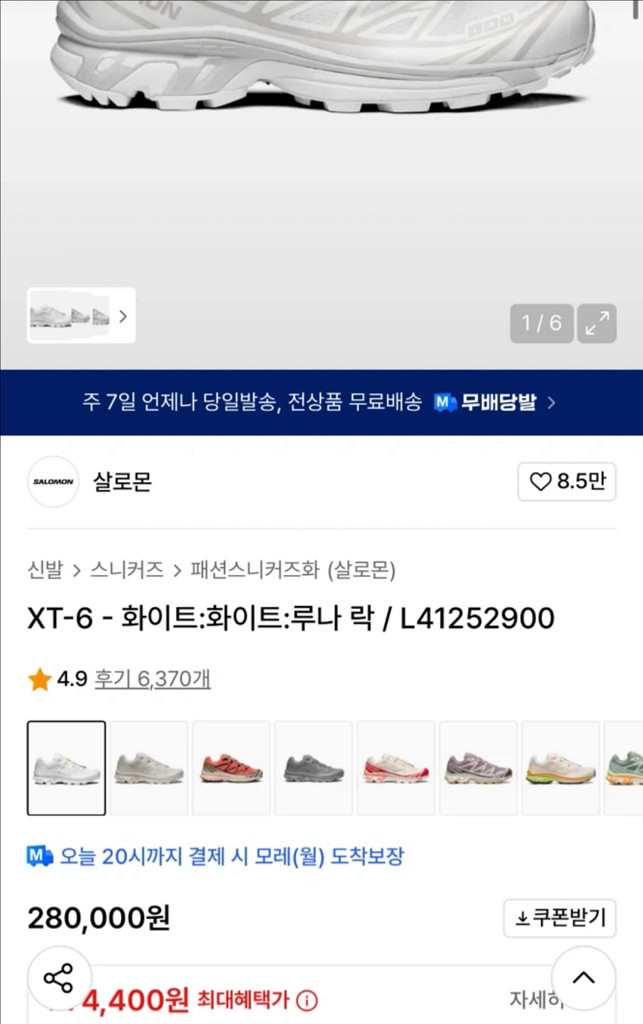
Task: Jump back to top of page
Action: [583, 978]
